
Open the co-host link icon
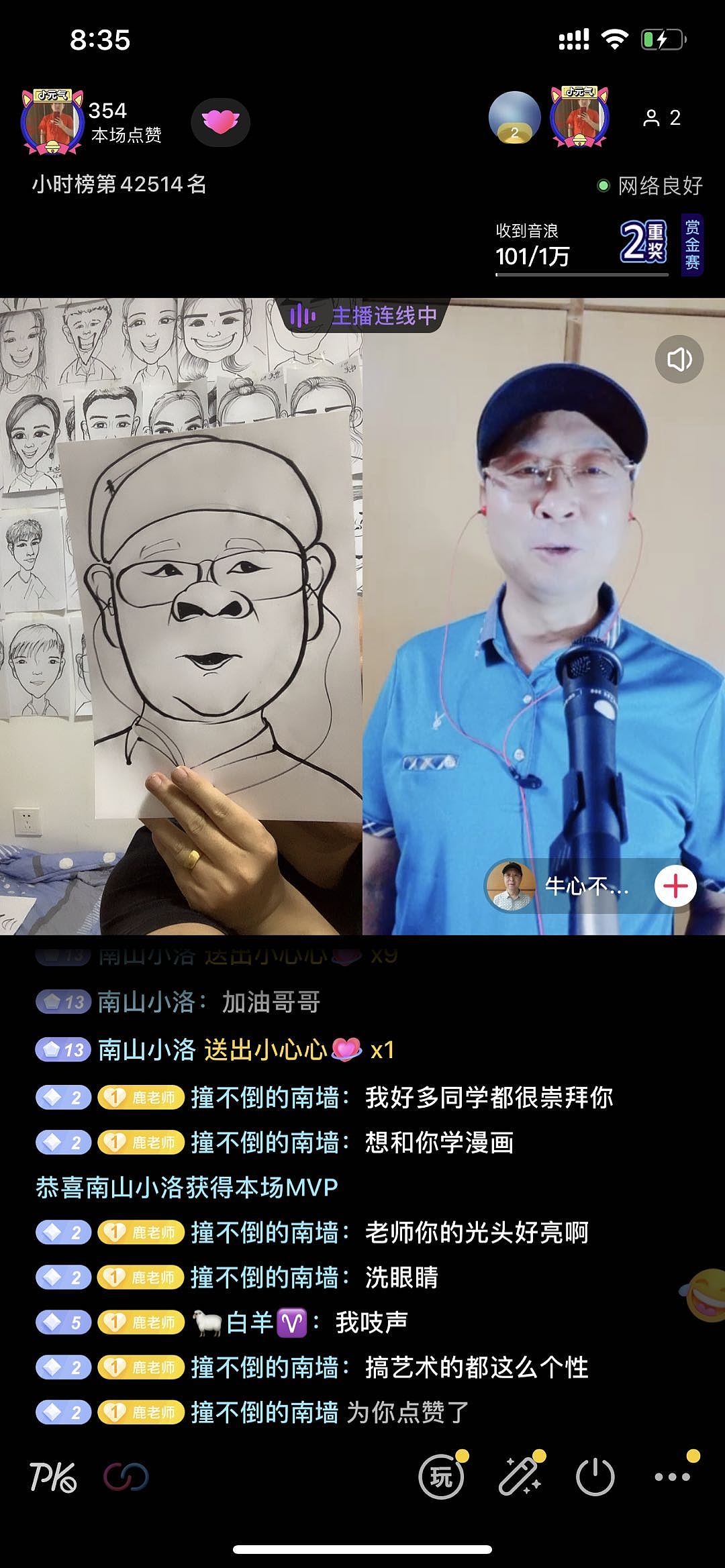(126, 1477)
